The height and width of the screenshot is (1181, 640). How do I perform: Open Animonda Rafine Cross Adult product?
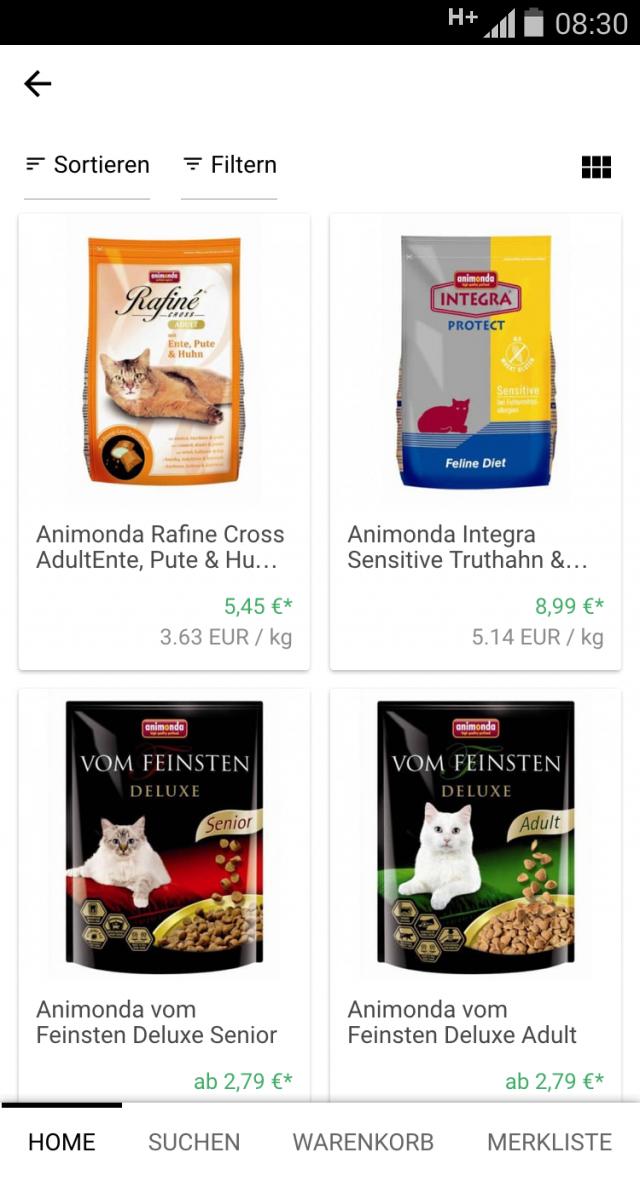click(x=164, y=441)
